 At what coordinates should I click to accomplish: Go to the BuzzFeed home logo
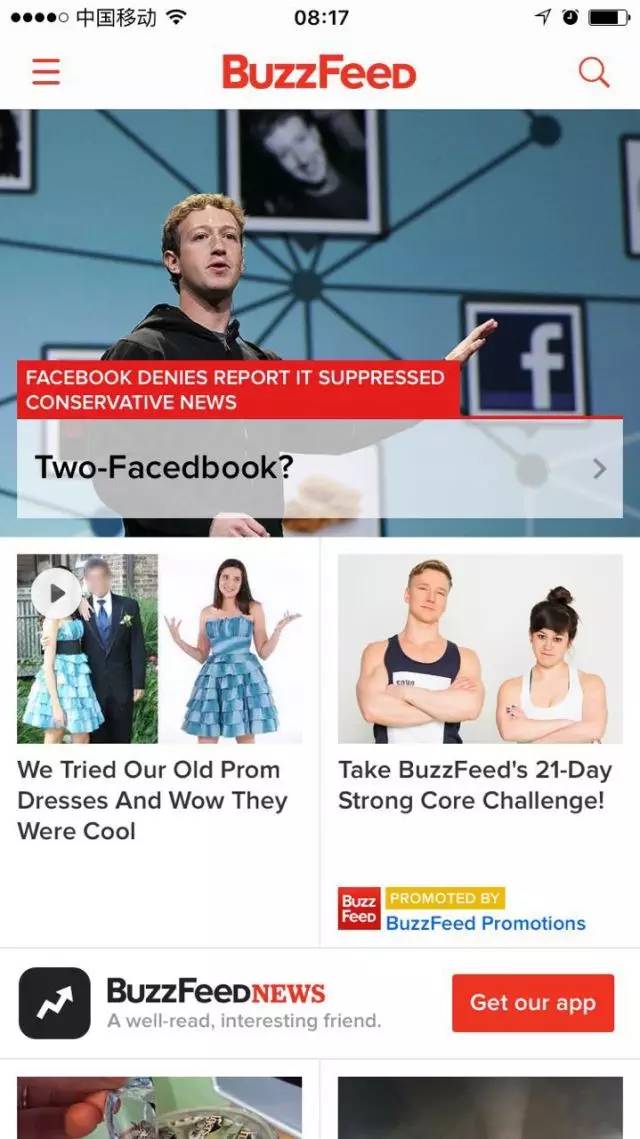pyautogui.click(x=319, y=73)
